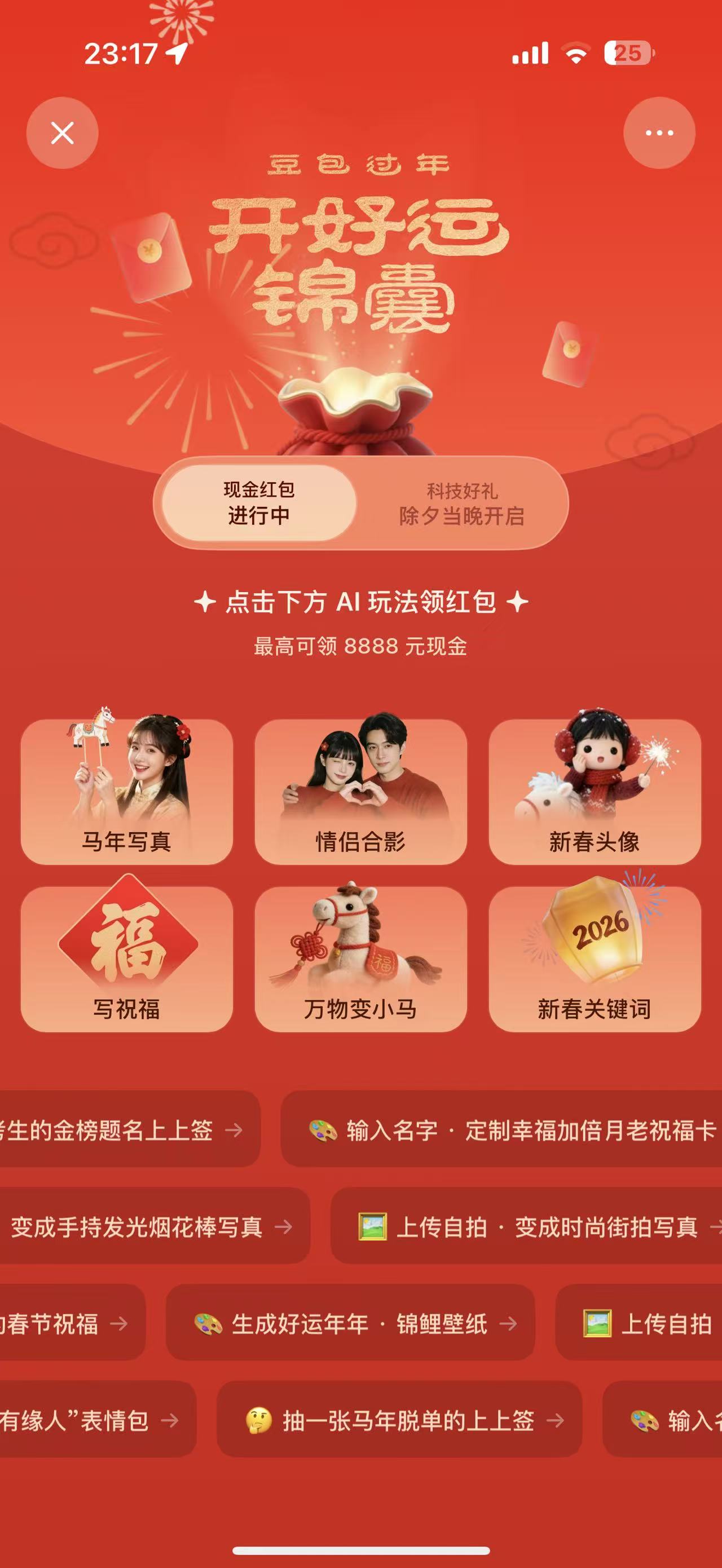722x1568 pixels.
Task: Open the three-dot overflow menu
Action: point(659,132)
